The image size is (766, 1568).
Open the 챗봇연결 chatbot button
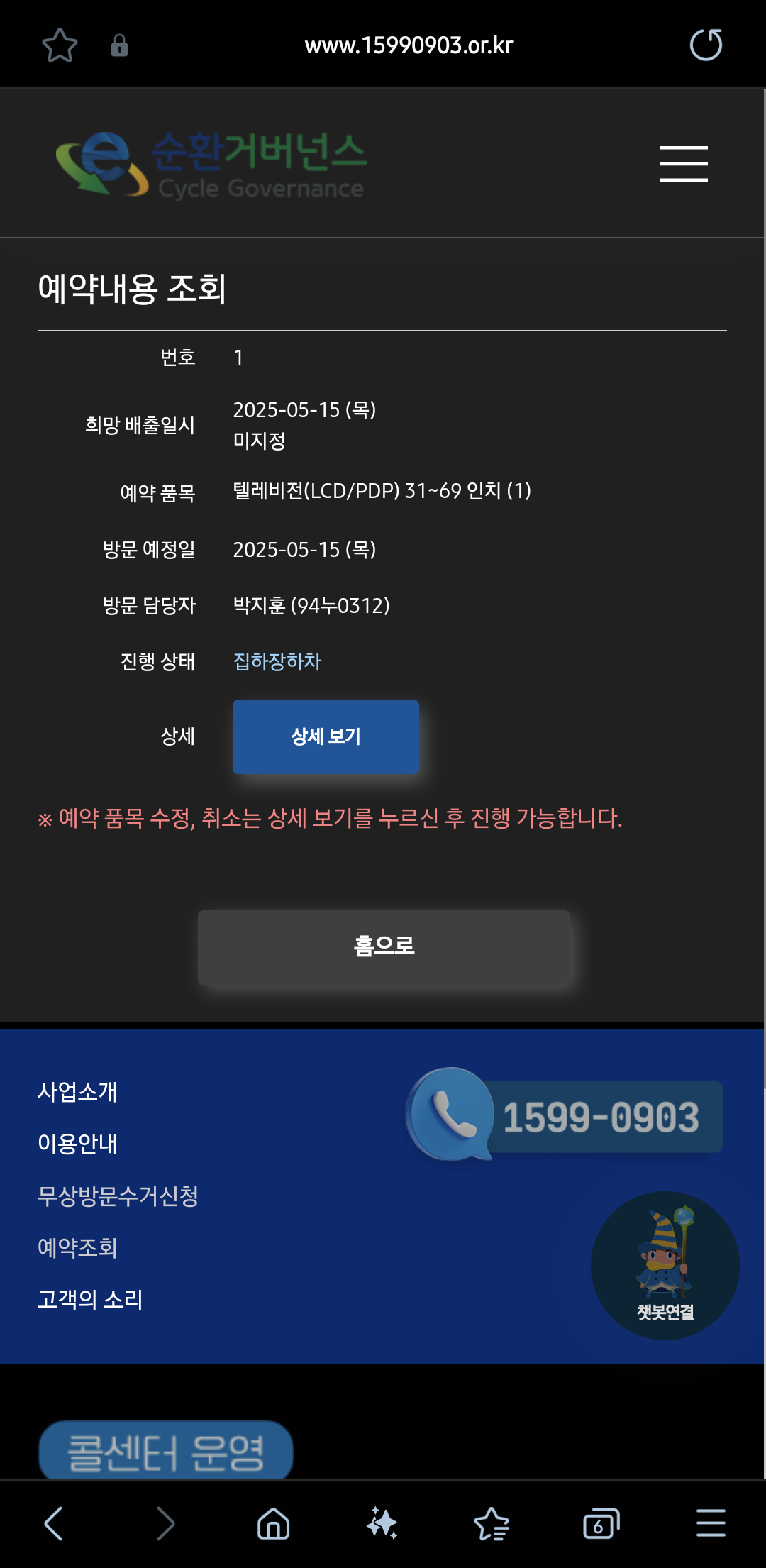click(x=665, y=1266)
